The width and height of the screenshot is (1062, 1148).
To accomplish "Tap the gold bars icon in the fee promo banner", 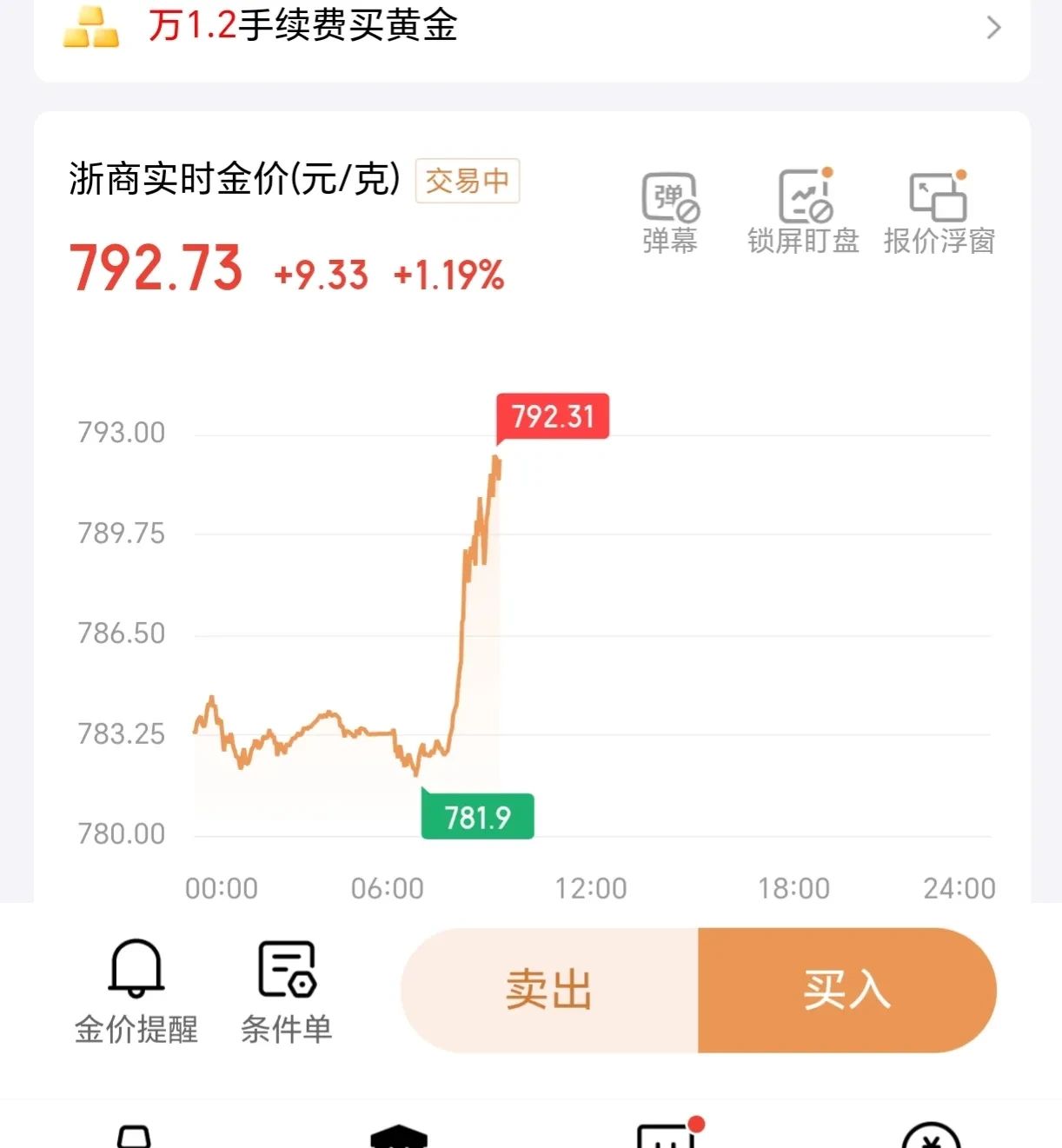I will [87, 27].
